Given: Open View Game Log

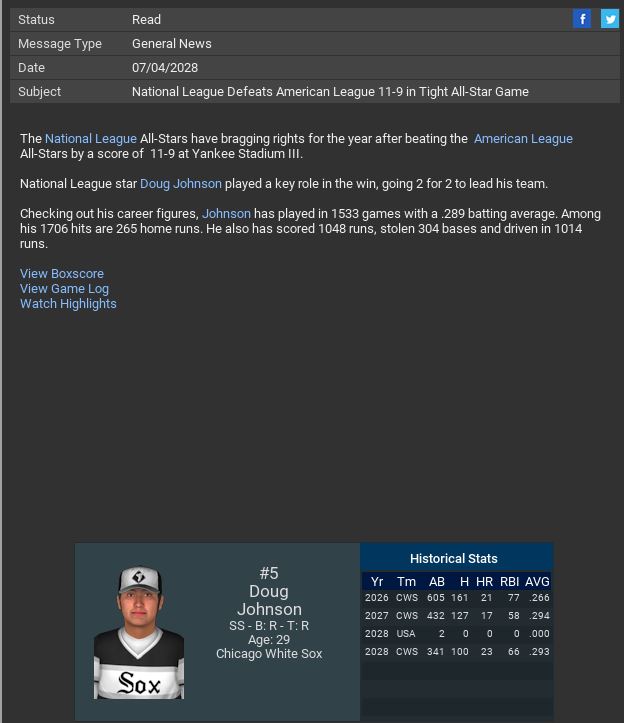Looking at the screenshot, I should (64, 289).
